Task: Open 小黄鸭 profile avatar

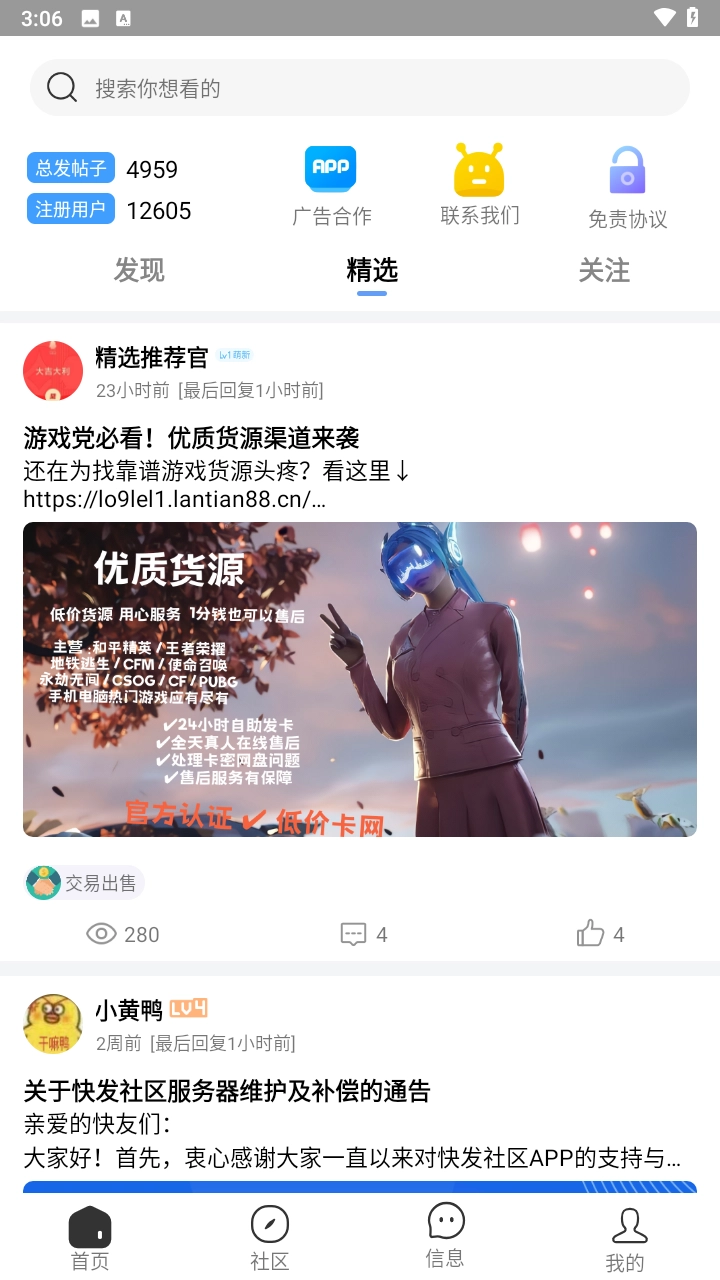Action: [x=53, y=1024]
